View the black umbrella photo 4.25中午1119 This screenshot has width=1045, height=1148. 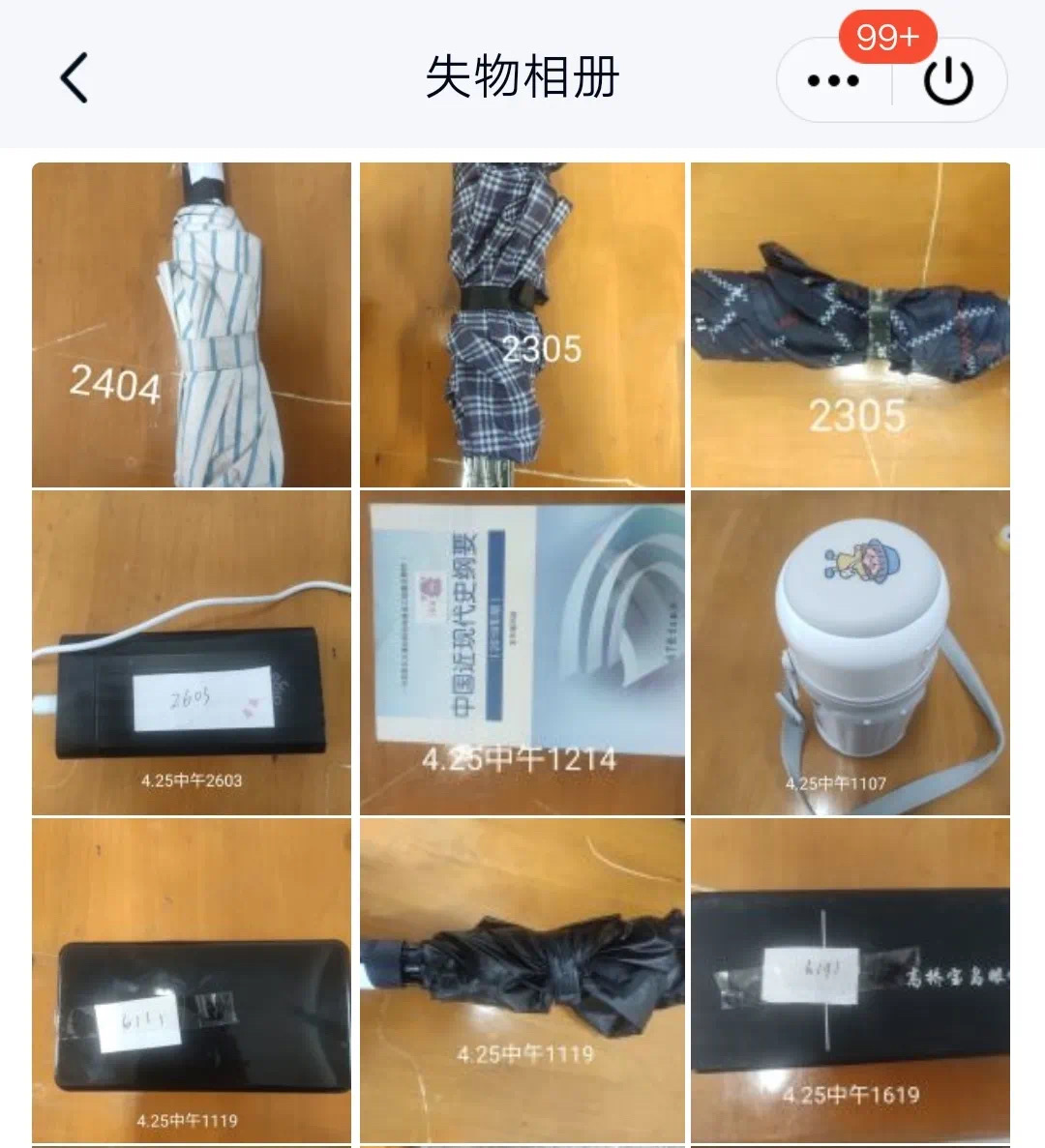(522, 981)
